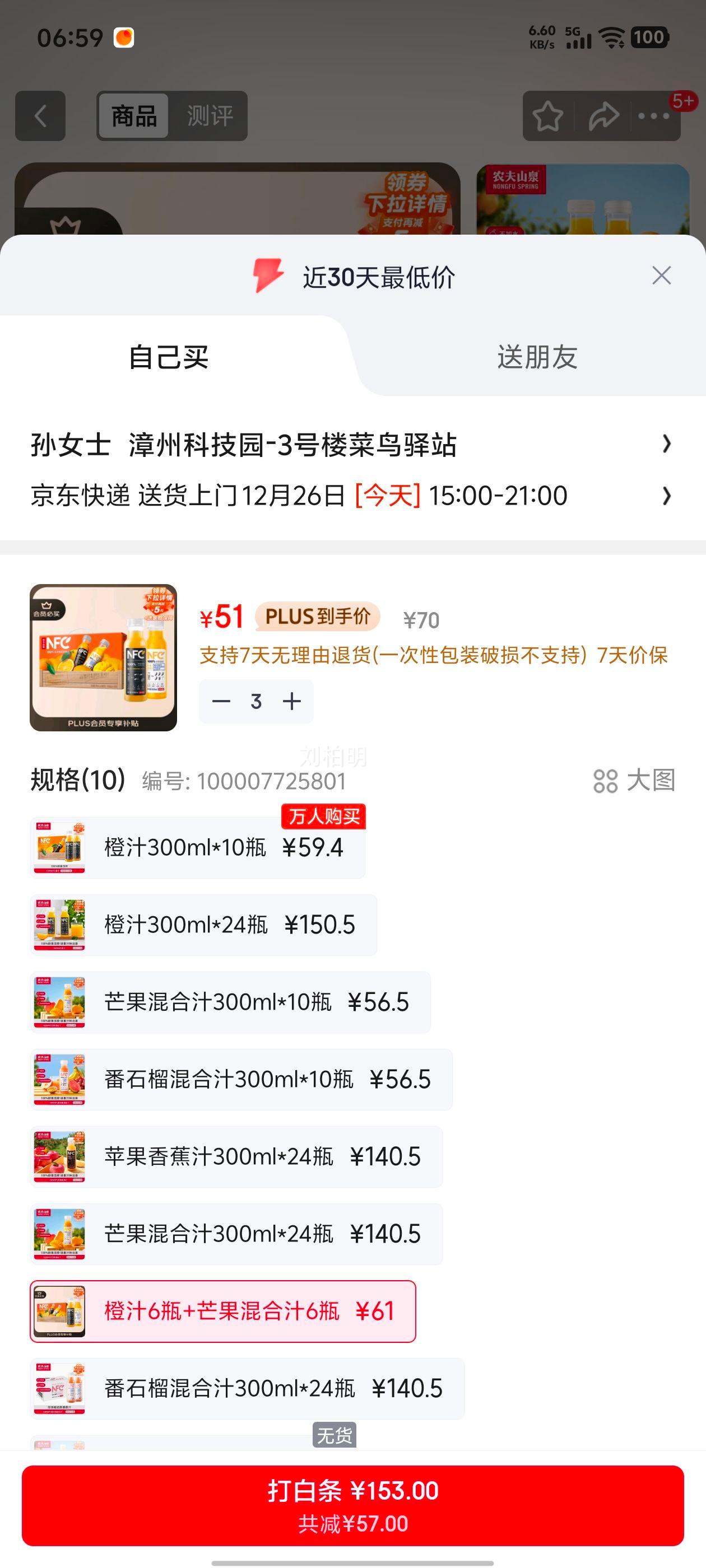706x1568 pixels.
Task: Tap the plus icon to increase quantity
Action: [x=291, y=701]
